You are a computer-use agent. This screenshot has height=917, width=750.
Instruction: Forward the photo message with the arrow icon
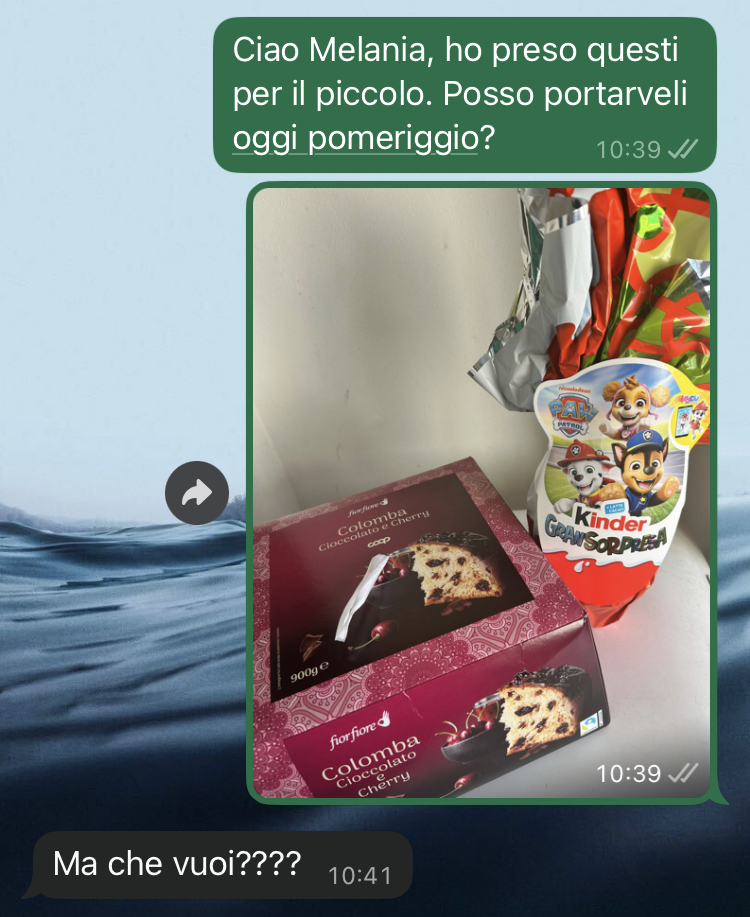click(197, 492)
